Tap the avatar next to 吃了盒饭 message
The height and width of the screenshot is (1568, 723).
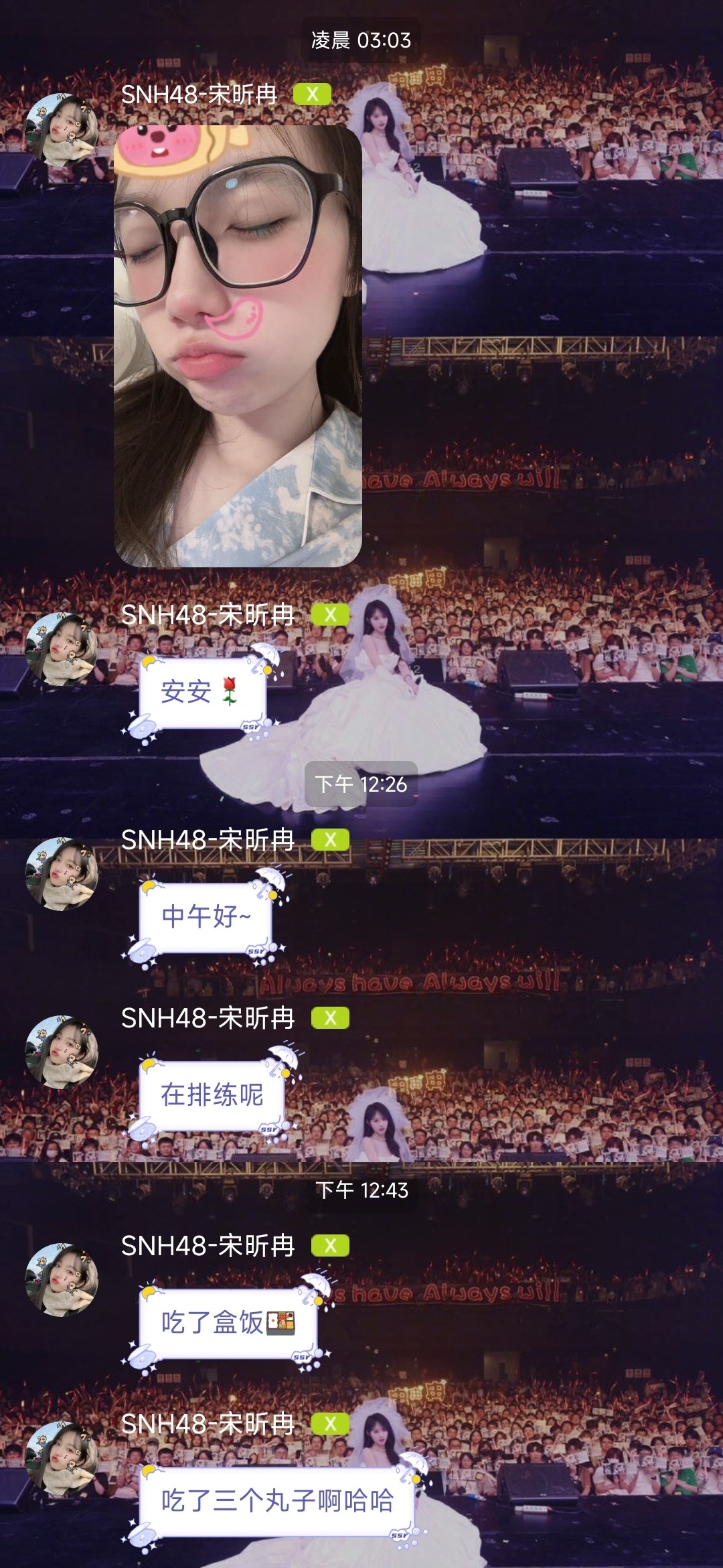click(x=62, y=1280)
